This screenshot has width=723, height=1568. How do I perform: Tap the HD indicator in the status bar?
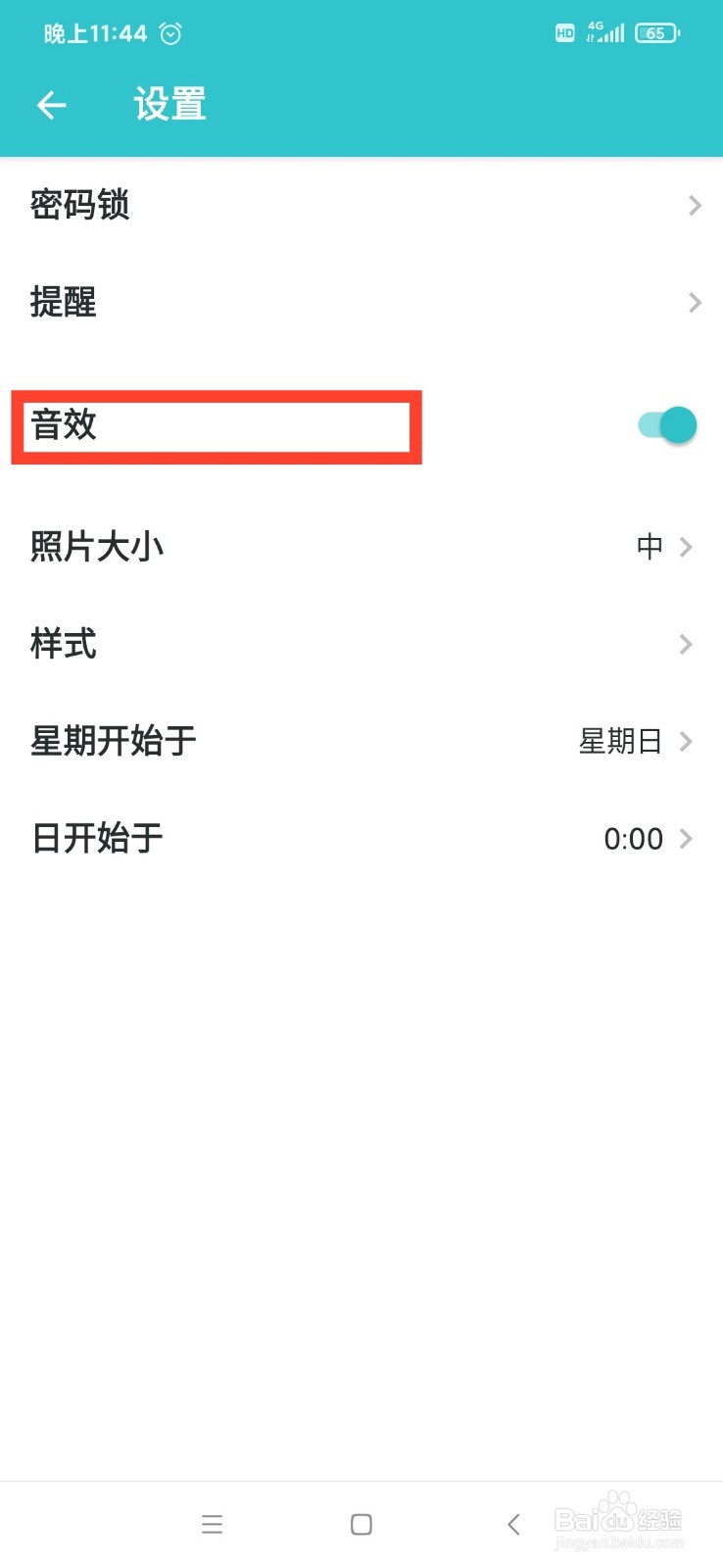[x=563, y=32]
